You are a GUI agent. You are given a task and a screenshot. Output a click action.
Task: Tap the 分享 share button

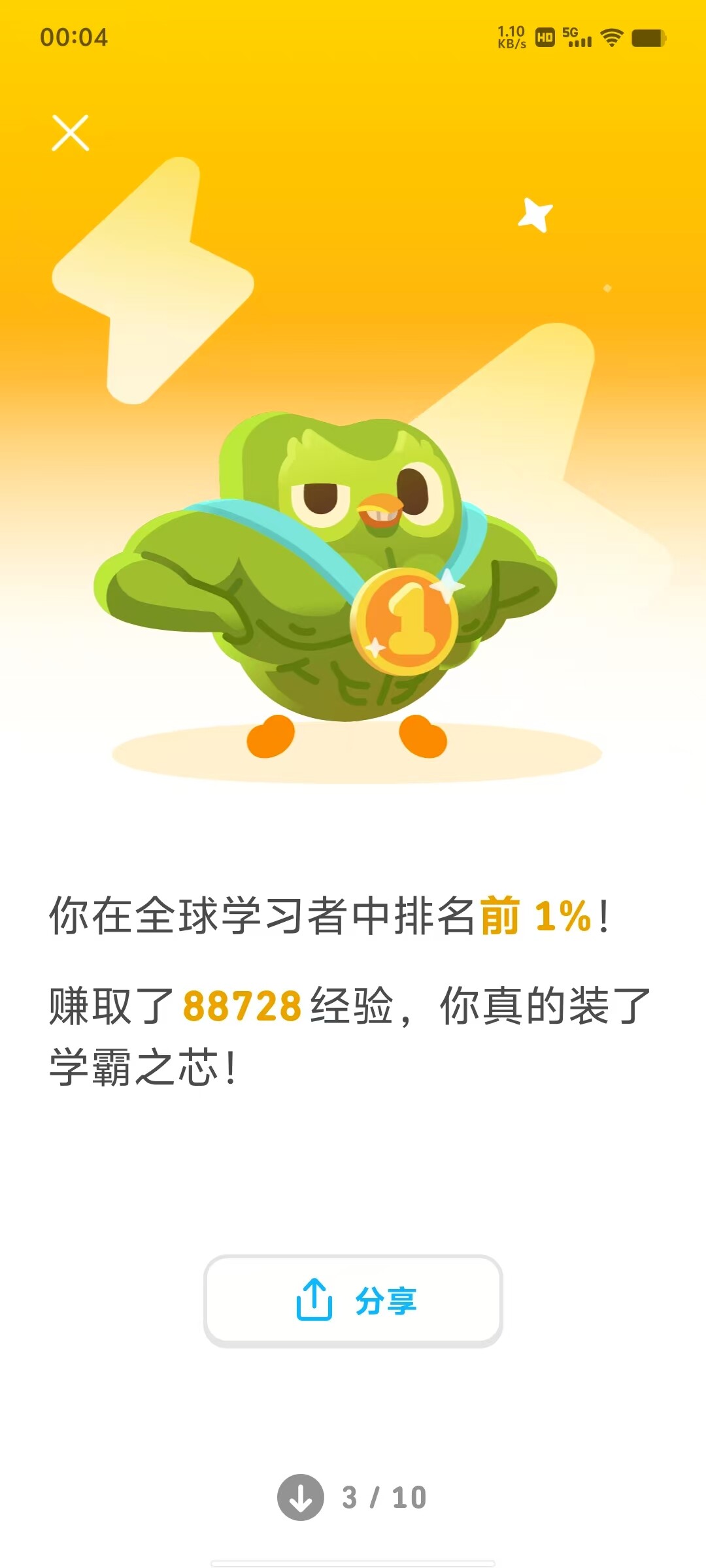tap(353, 1300)
